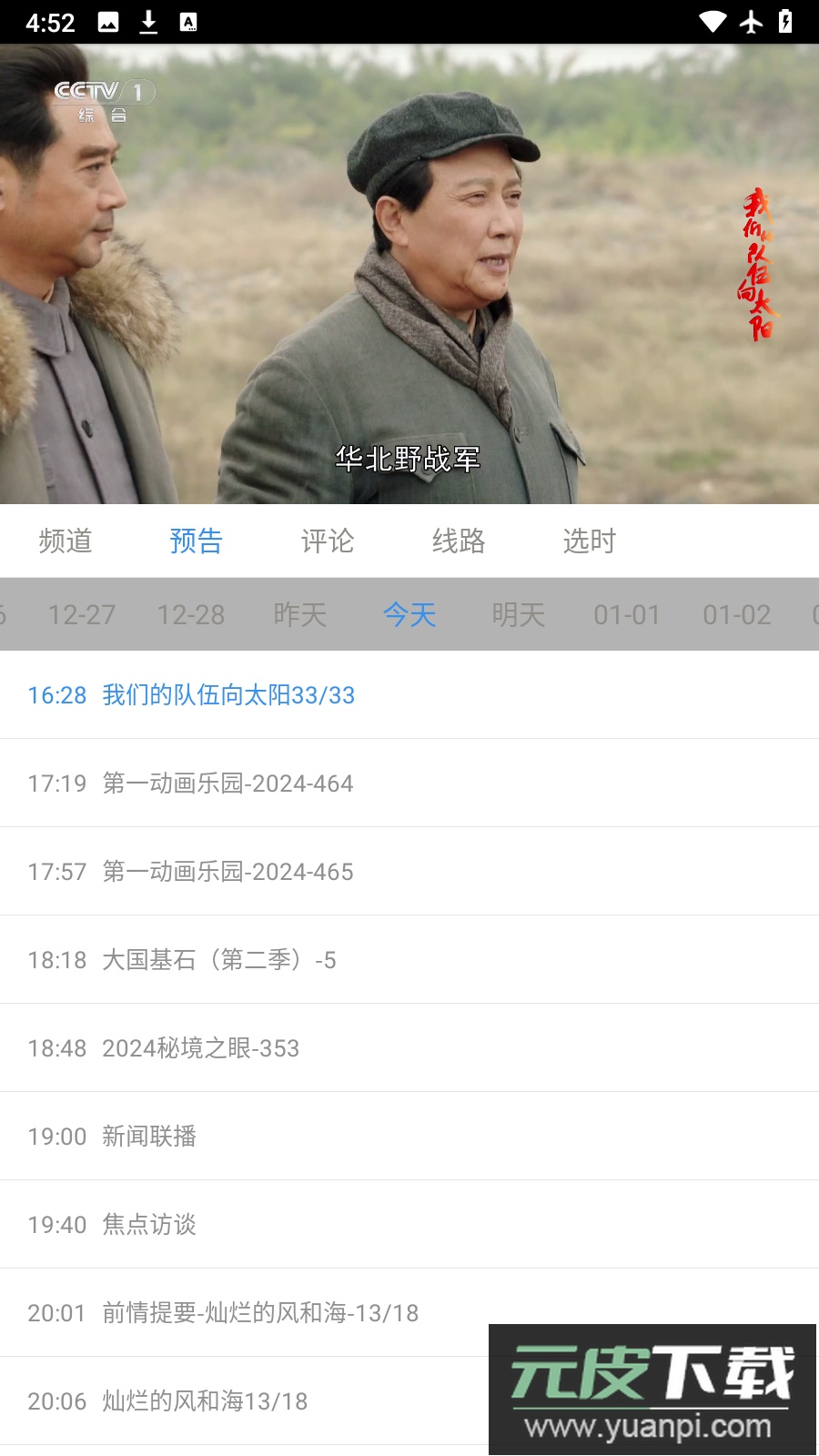Choose the 19:00 新闻联播 program
819x1456 pixels.
click(x=113, y=1137)
